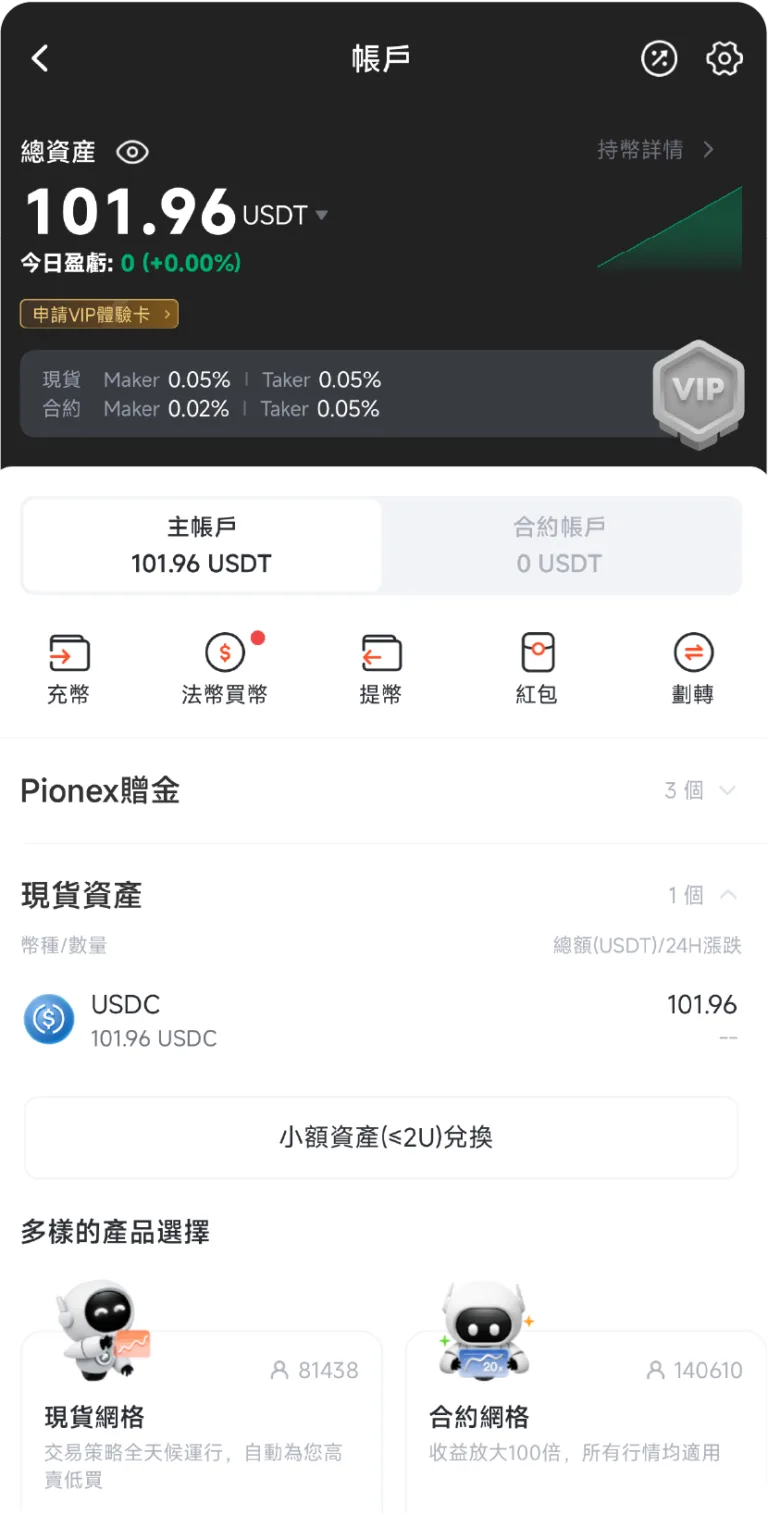768x1515 pixels.
Task: Tap the 申請VIP體驗卡 button
Action: 98,313
